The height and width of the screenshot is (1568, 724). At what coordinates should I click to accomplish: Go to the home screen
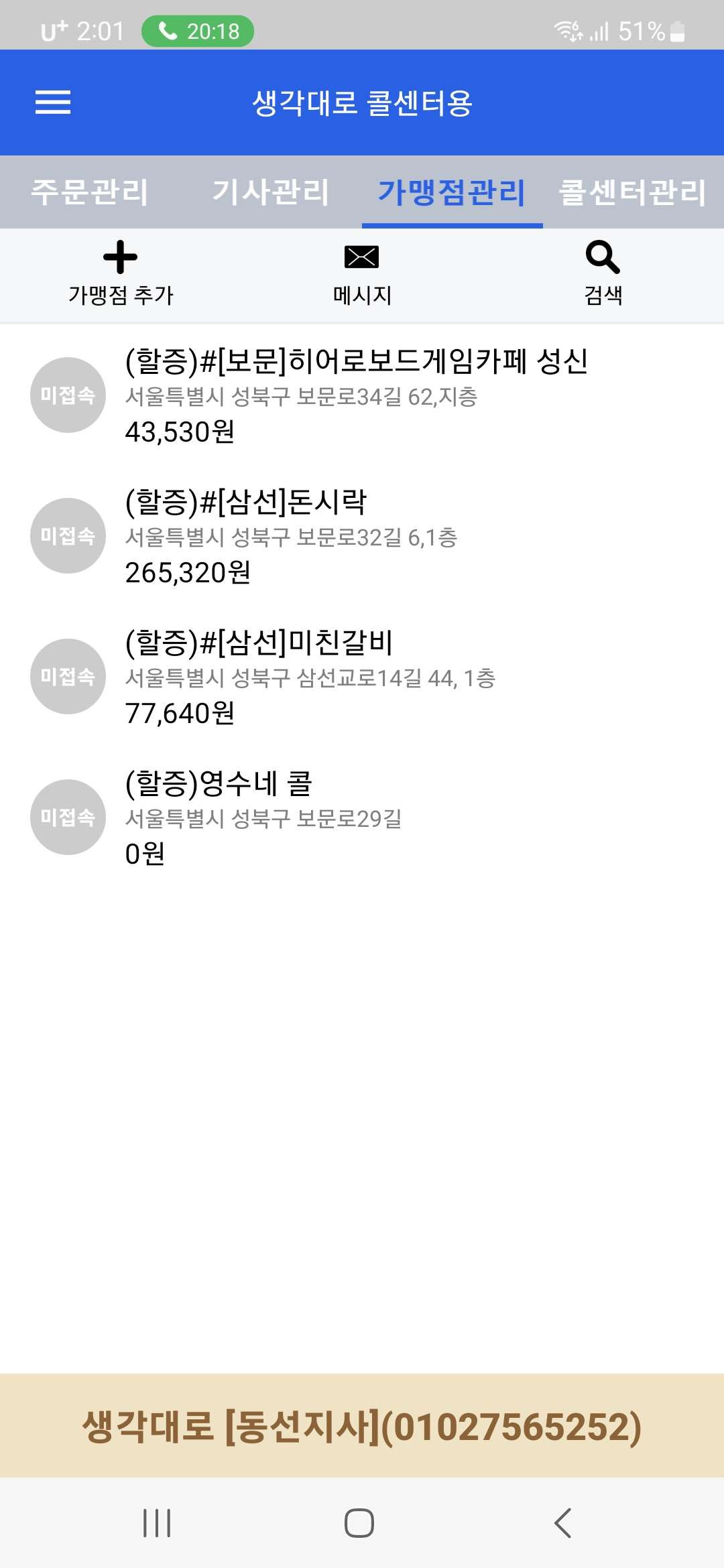point(359,1523)
